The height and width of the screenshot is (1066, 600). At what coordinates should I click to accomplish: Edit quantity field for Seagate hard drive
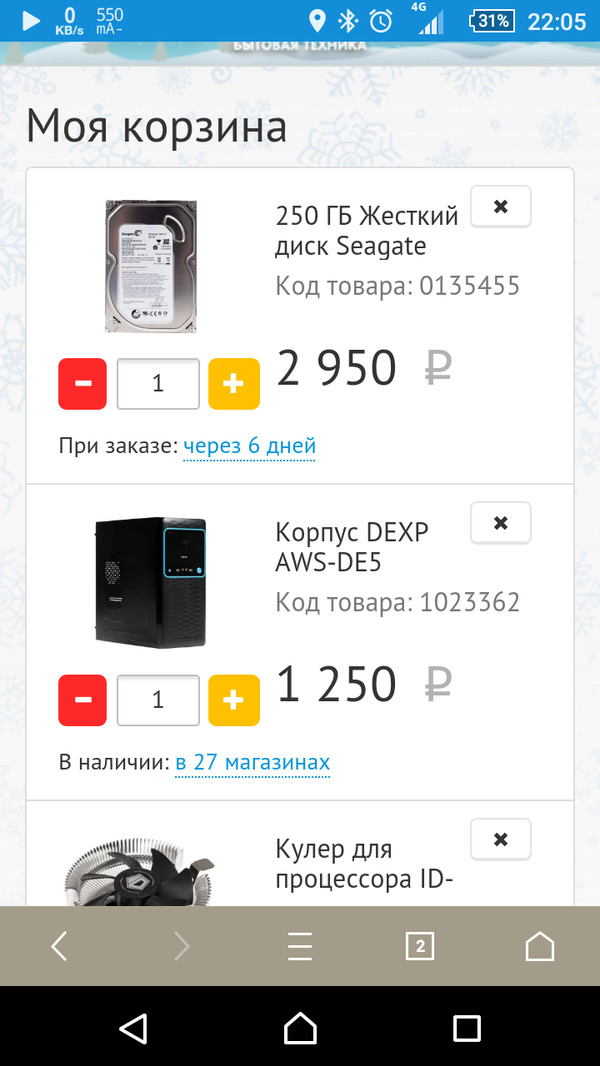pyautogui.click(x=158, y=384)
